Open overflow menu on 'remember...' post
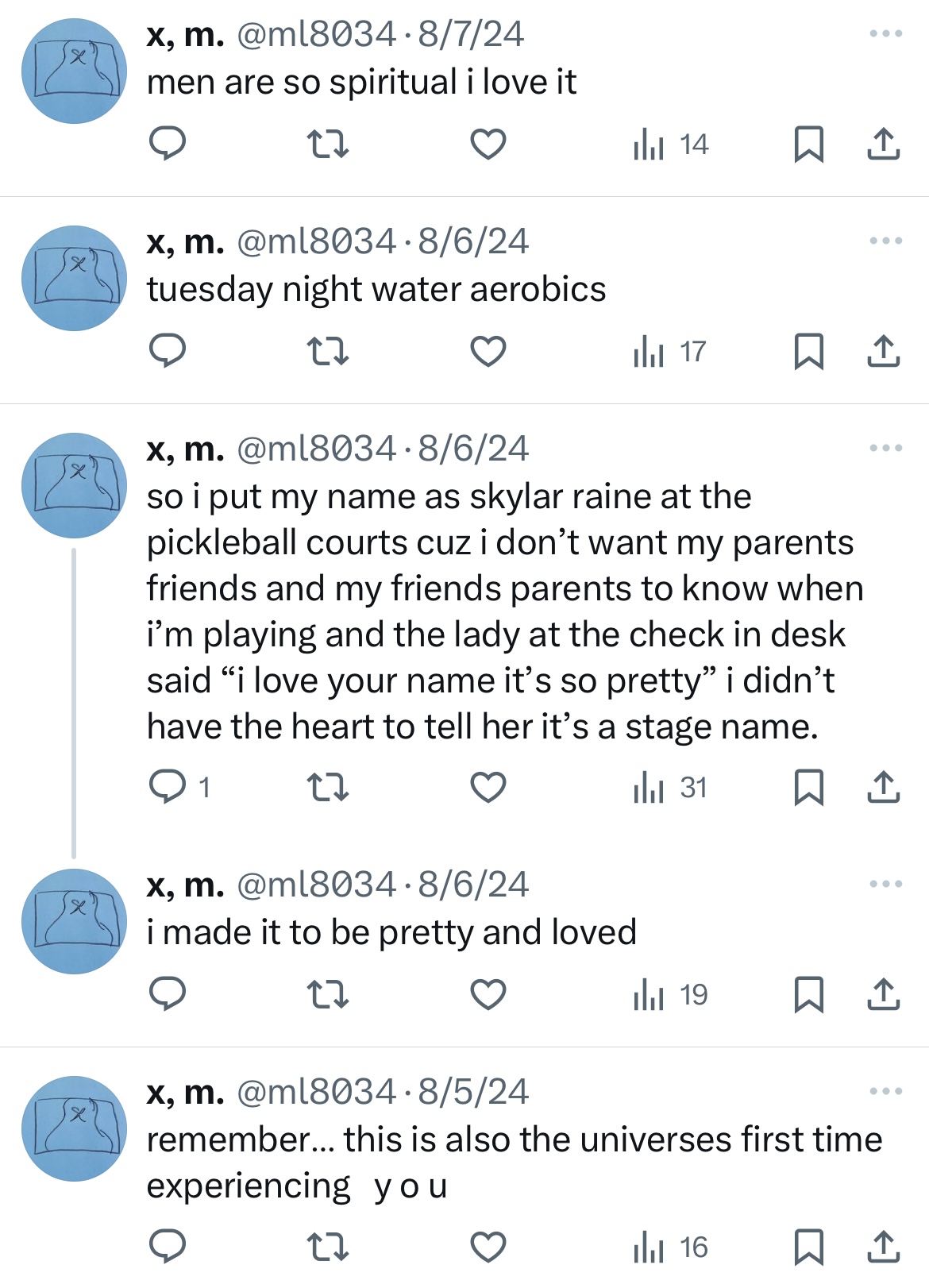 pos(885,1092)
